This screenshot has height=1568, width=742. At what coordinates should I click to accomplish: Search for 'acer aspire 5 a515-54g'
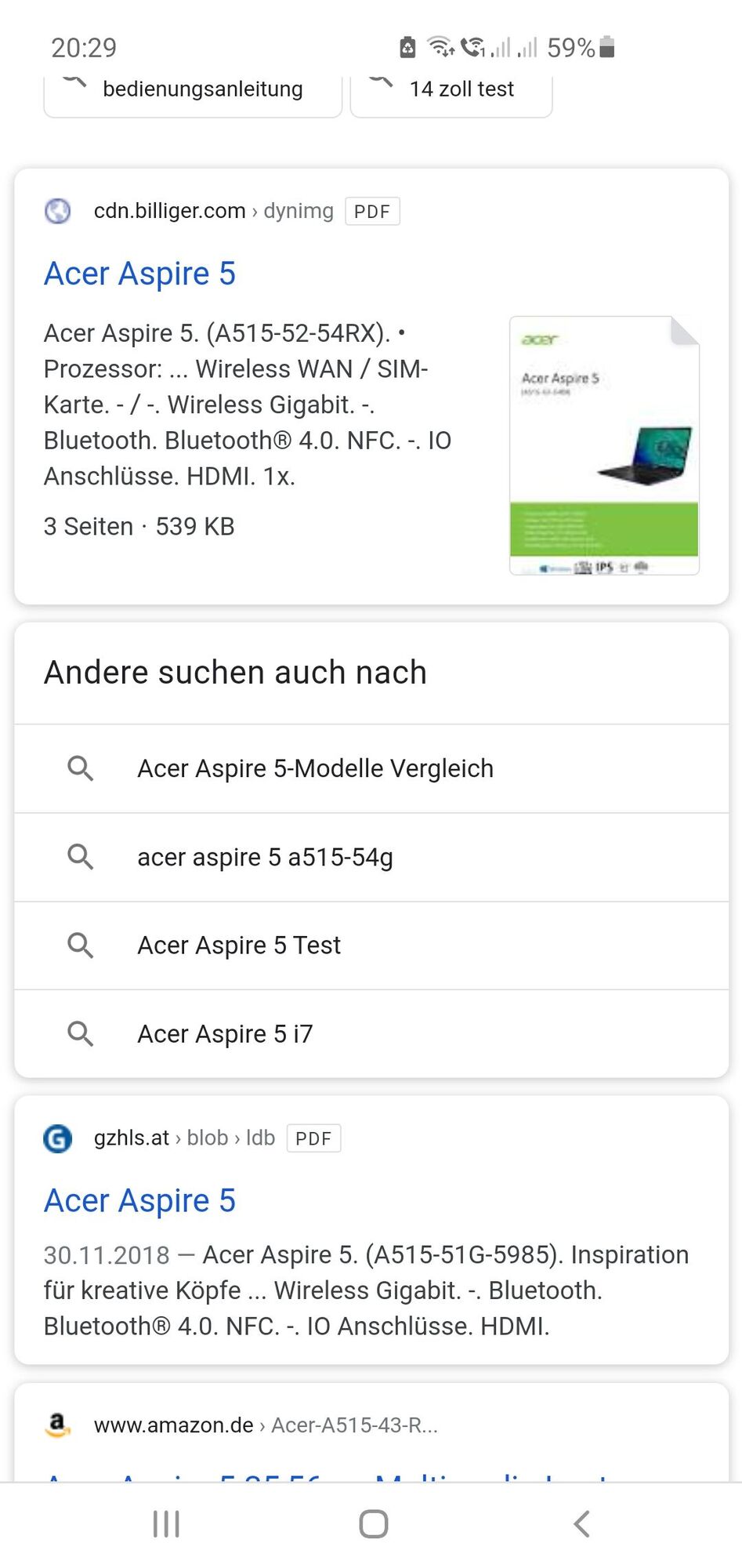pos(266,857)
